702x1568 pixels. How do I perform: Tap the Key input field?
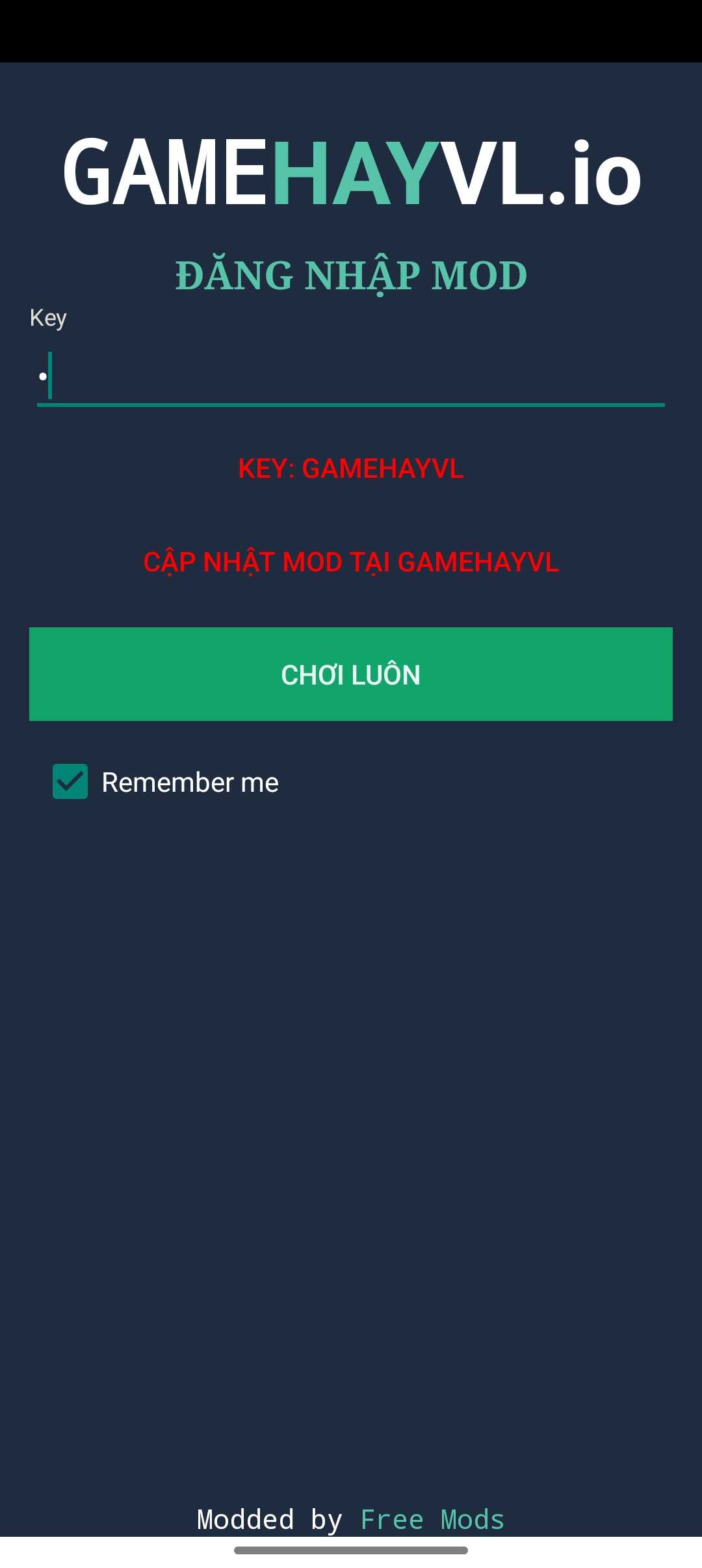pos(351,377)
